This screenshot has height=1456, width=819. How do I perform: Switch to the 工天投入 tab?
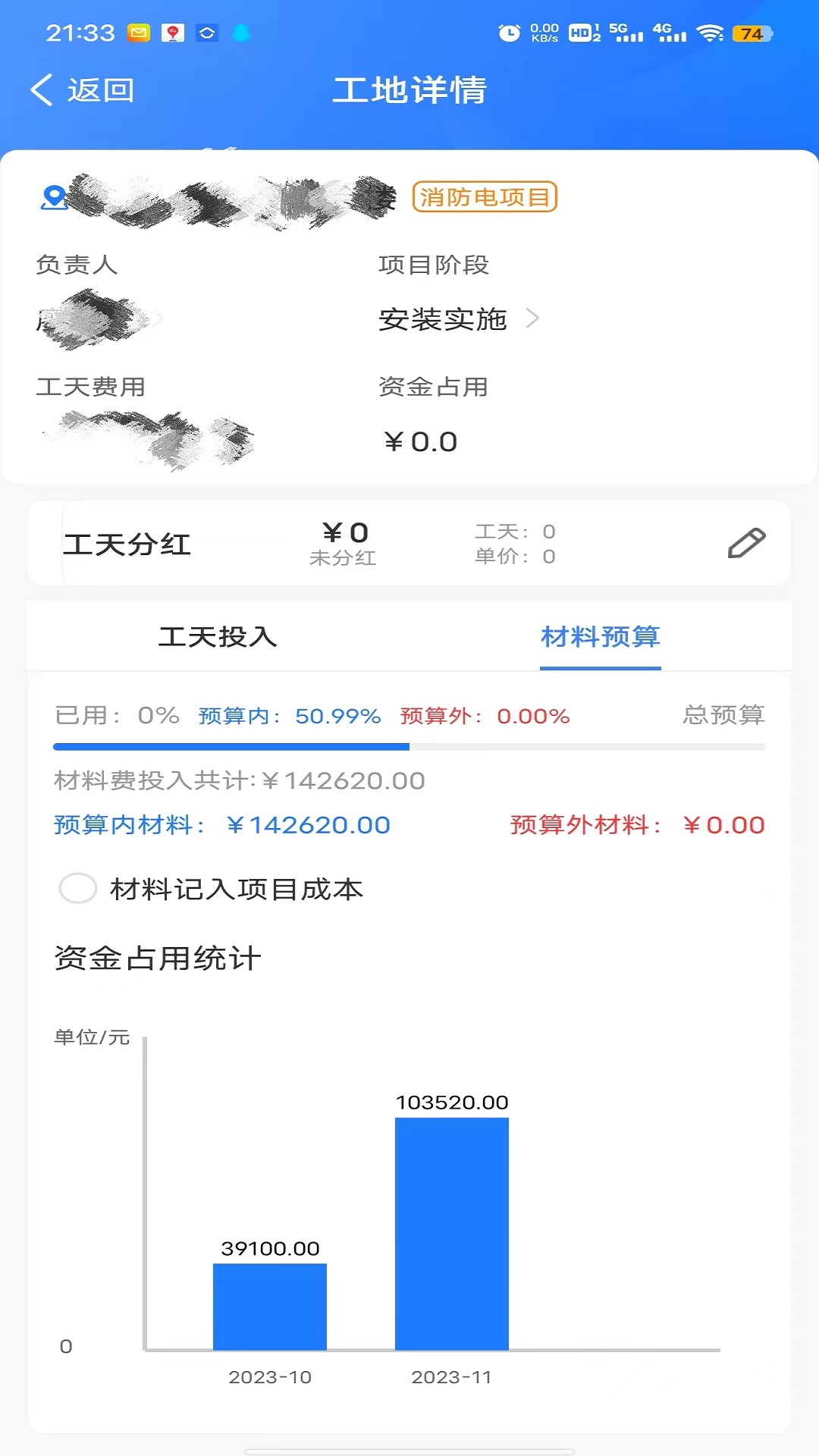tap(218, 637)
